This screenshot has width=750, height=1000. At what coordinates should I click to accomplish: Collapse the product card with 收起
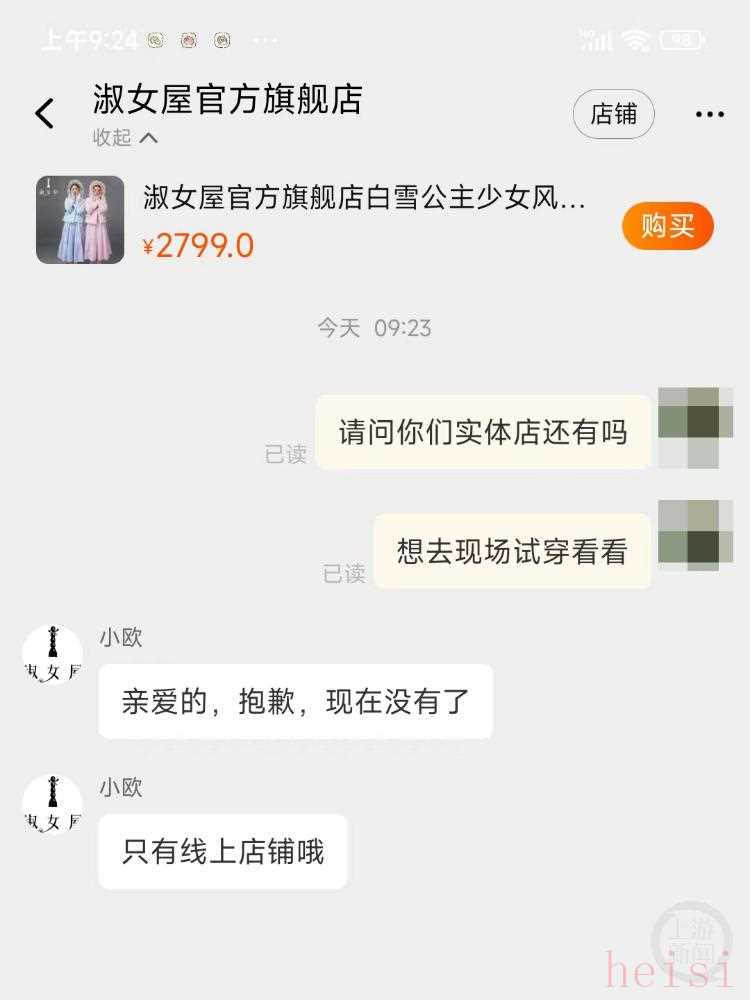125,138
